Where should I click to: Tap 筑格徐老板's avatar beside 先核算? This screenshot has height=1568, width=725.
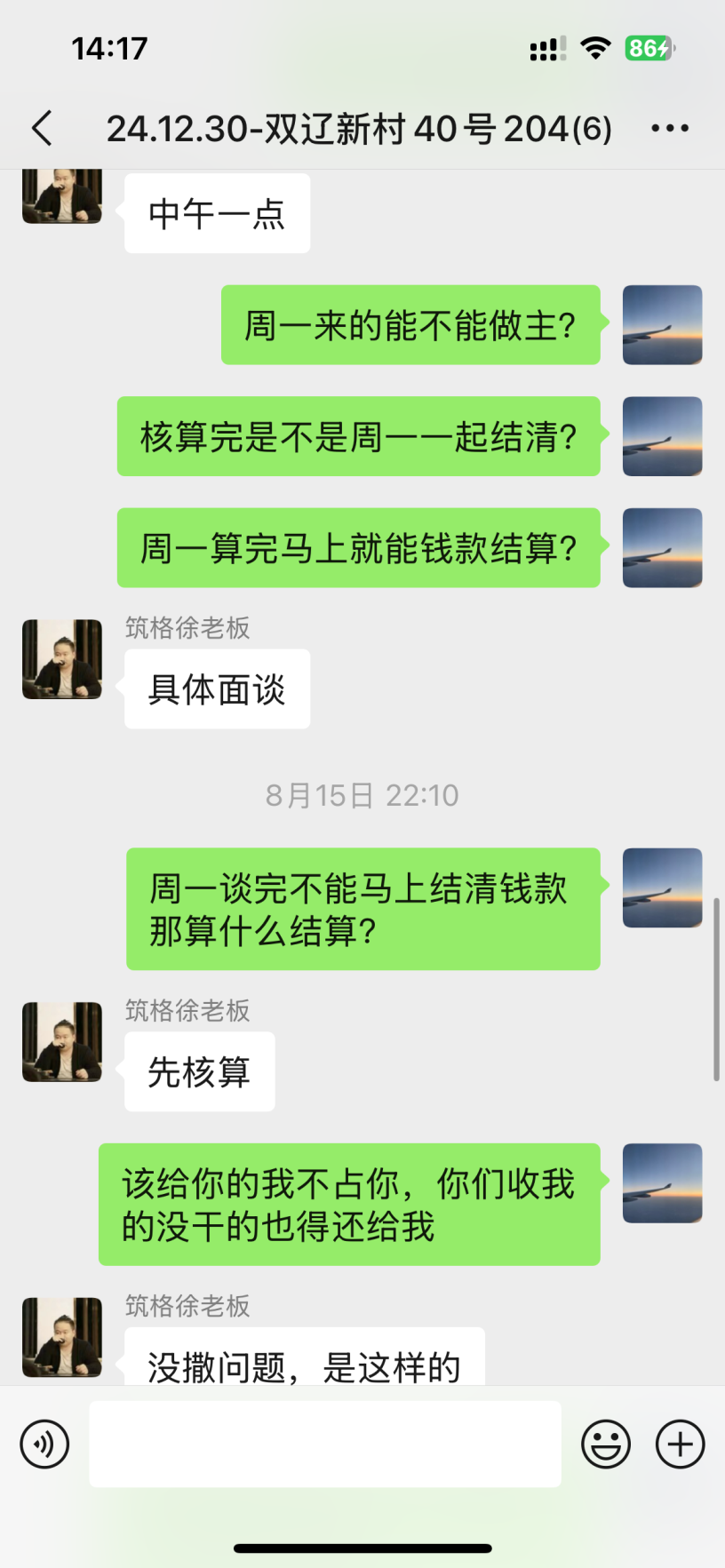[62, 1042]
